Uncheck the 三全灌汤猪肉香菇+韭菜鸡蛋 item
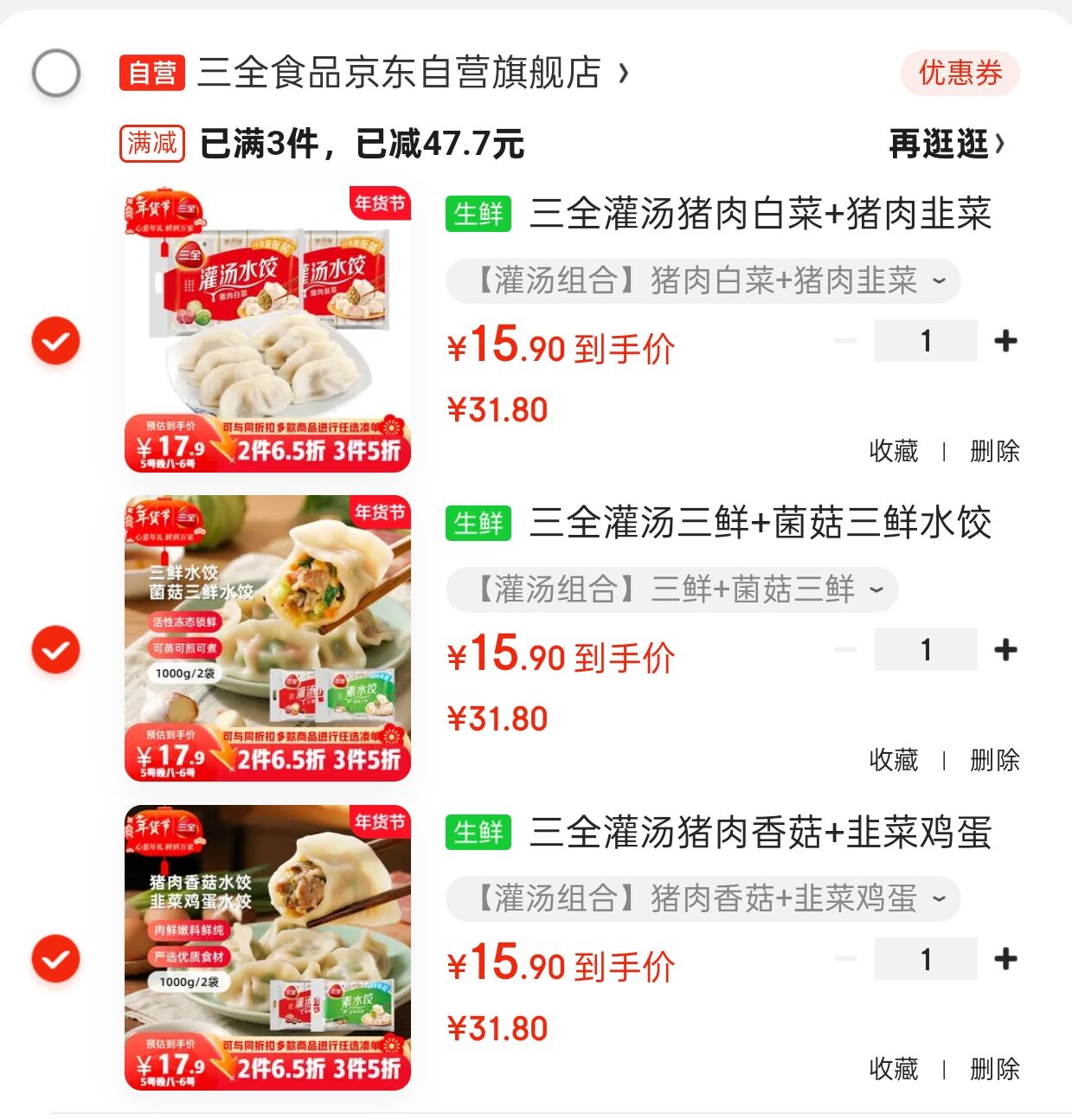The image size is (1072, 1120). (56, 959)
